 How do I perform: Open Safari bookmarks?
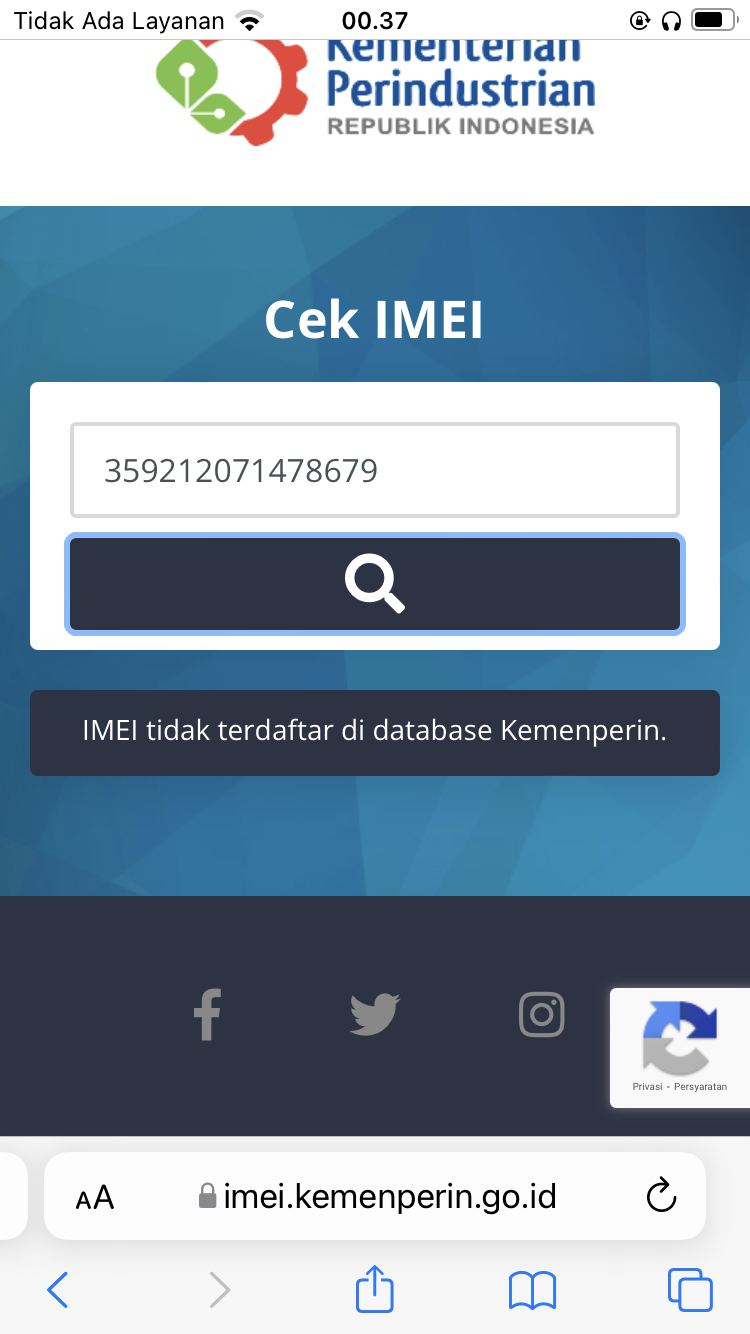click(x=532, y=1290)
